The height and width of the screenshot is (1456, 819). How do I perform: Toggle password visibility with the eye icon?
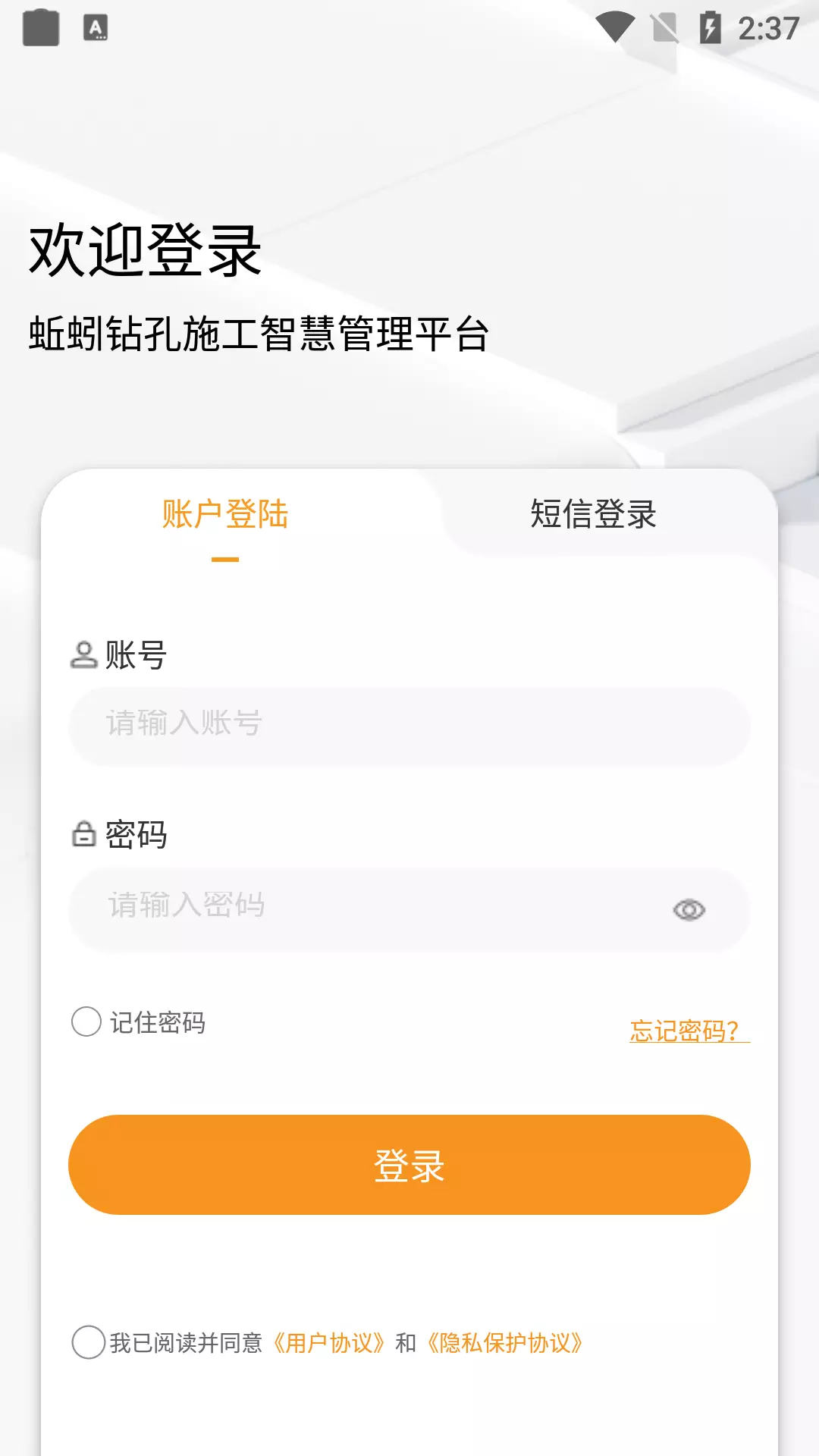689,909
